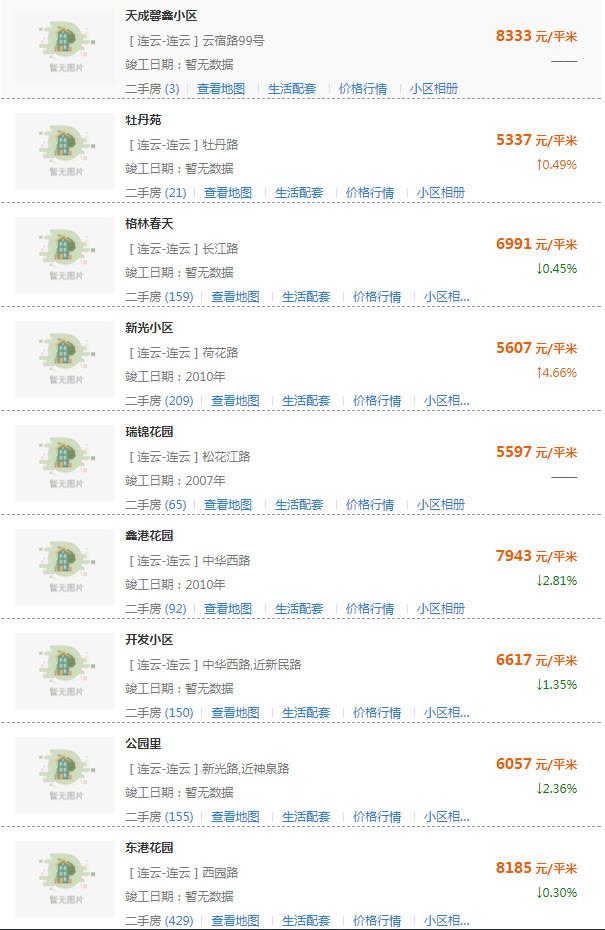Viewport: 605px width, 930px height.
Task: Open the 天成馨鑫小区 community listing
Action: pos(161,16)
